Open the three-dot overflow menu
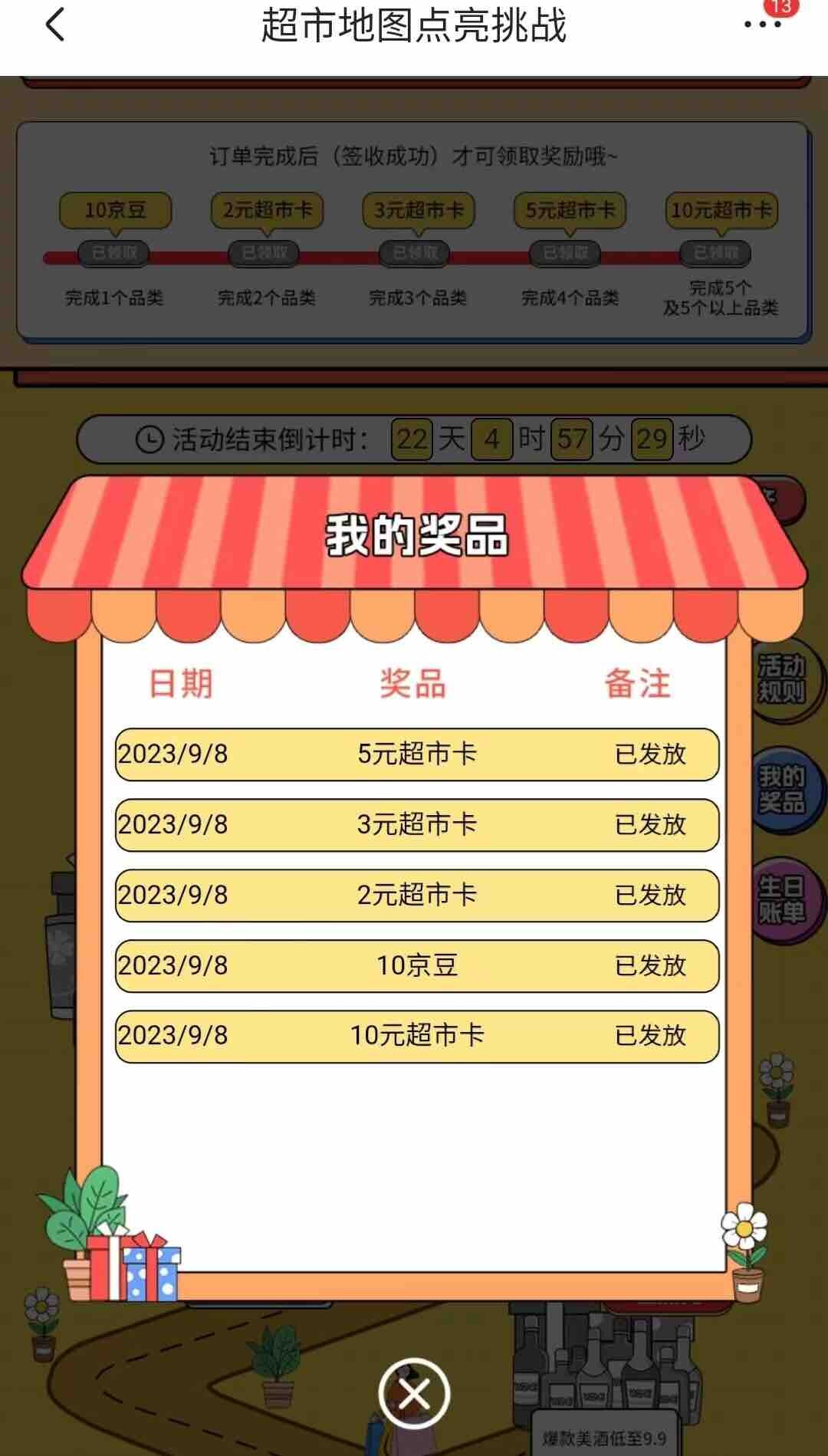The height and width of the screenshot is (1456, 828). (762, 25)
